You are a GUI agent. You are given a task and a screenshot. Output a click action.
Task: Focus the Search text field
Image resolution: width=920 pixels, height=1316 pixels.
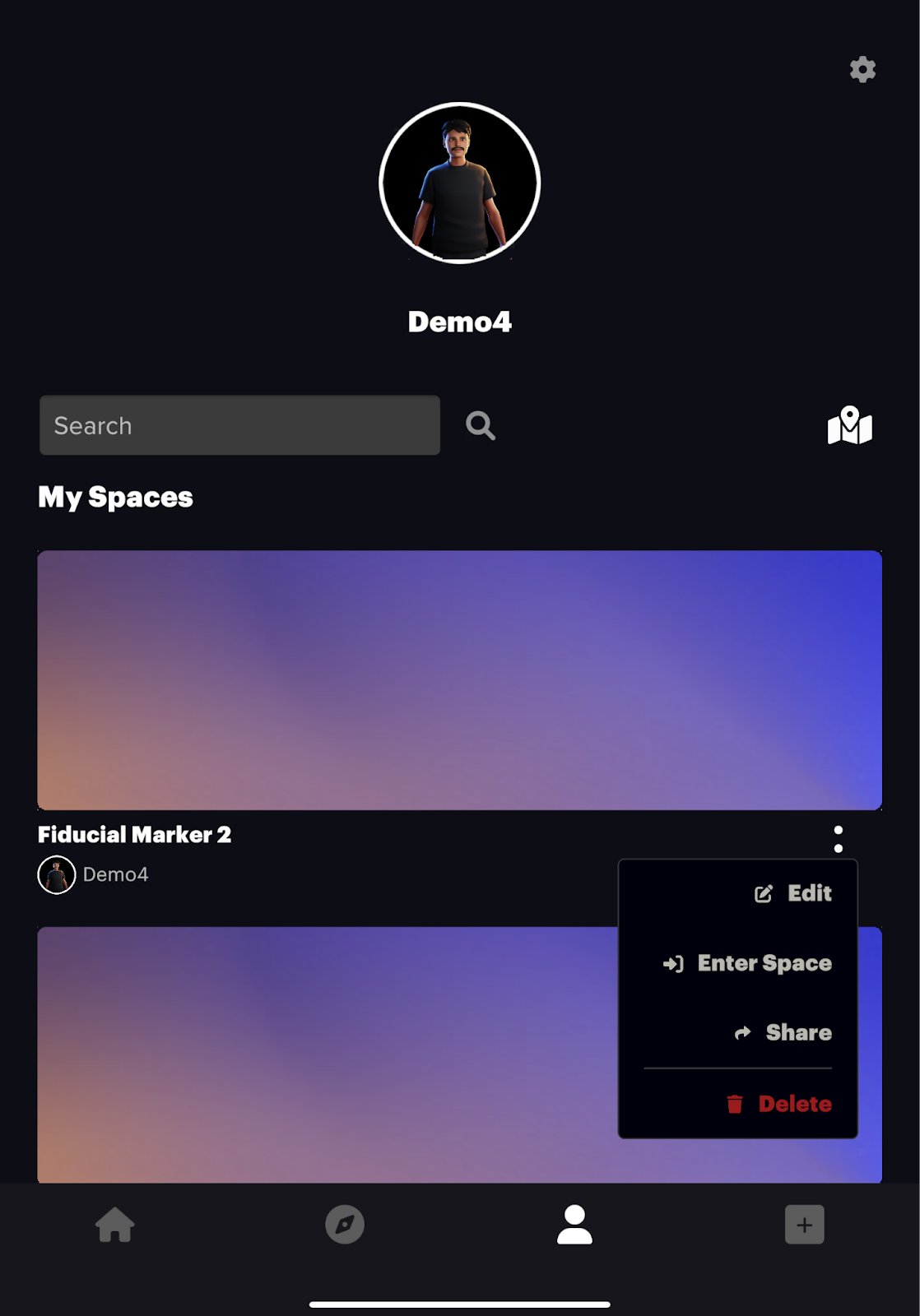[x=239, y=425]
